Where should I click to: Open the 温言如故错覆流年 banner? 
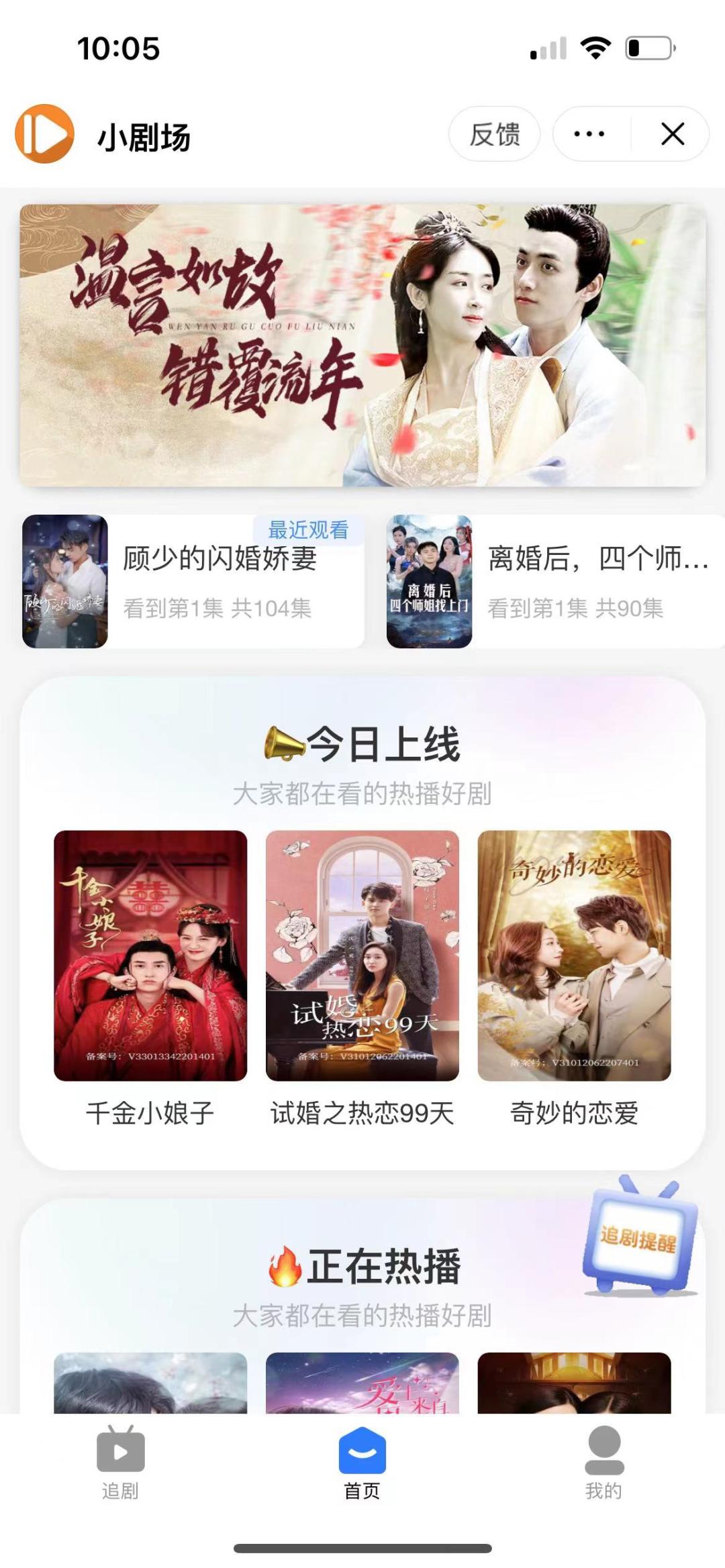click(362, 345)
